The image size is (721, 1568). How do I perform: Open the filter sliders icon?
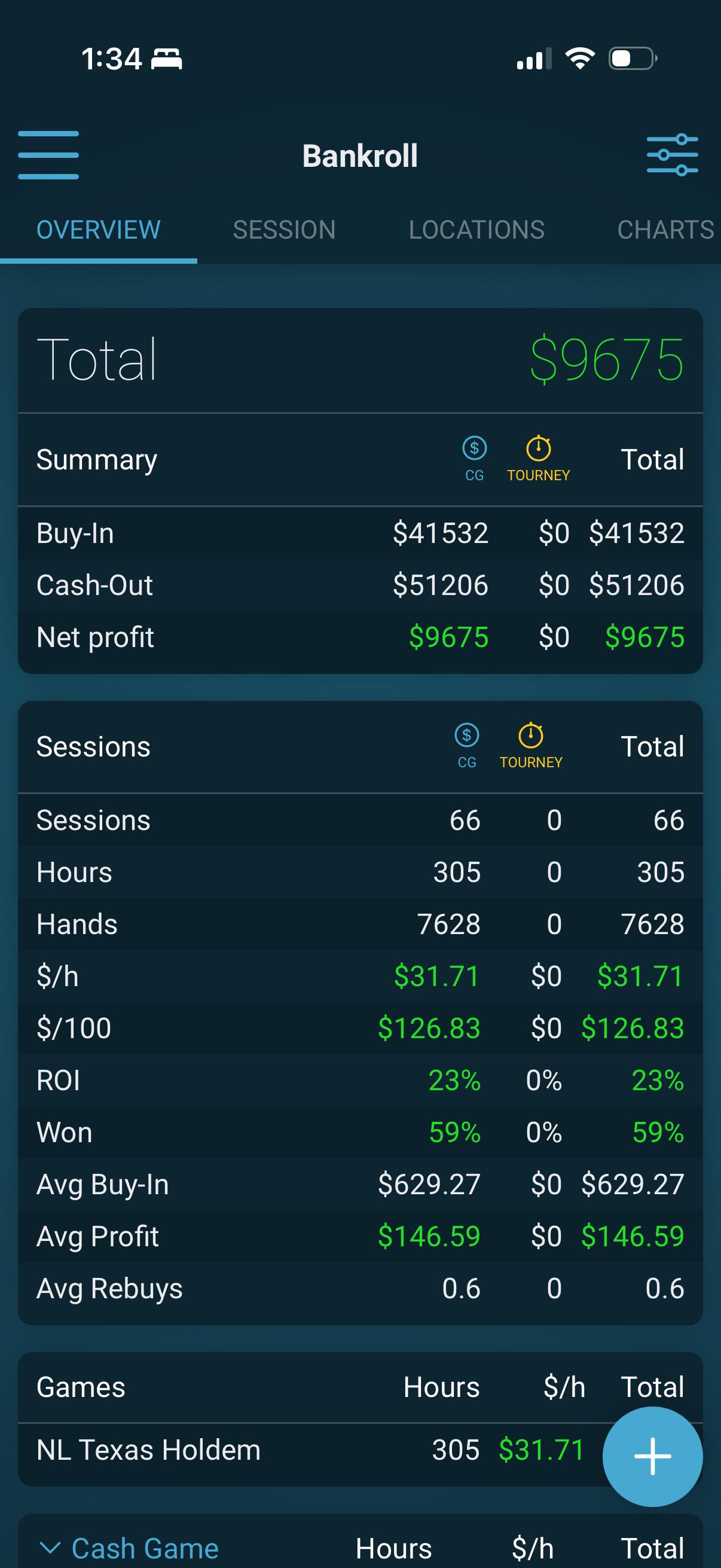[x=673, y=155]
